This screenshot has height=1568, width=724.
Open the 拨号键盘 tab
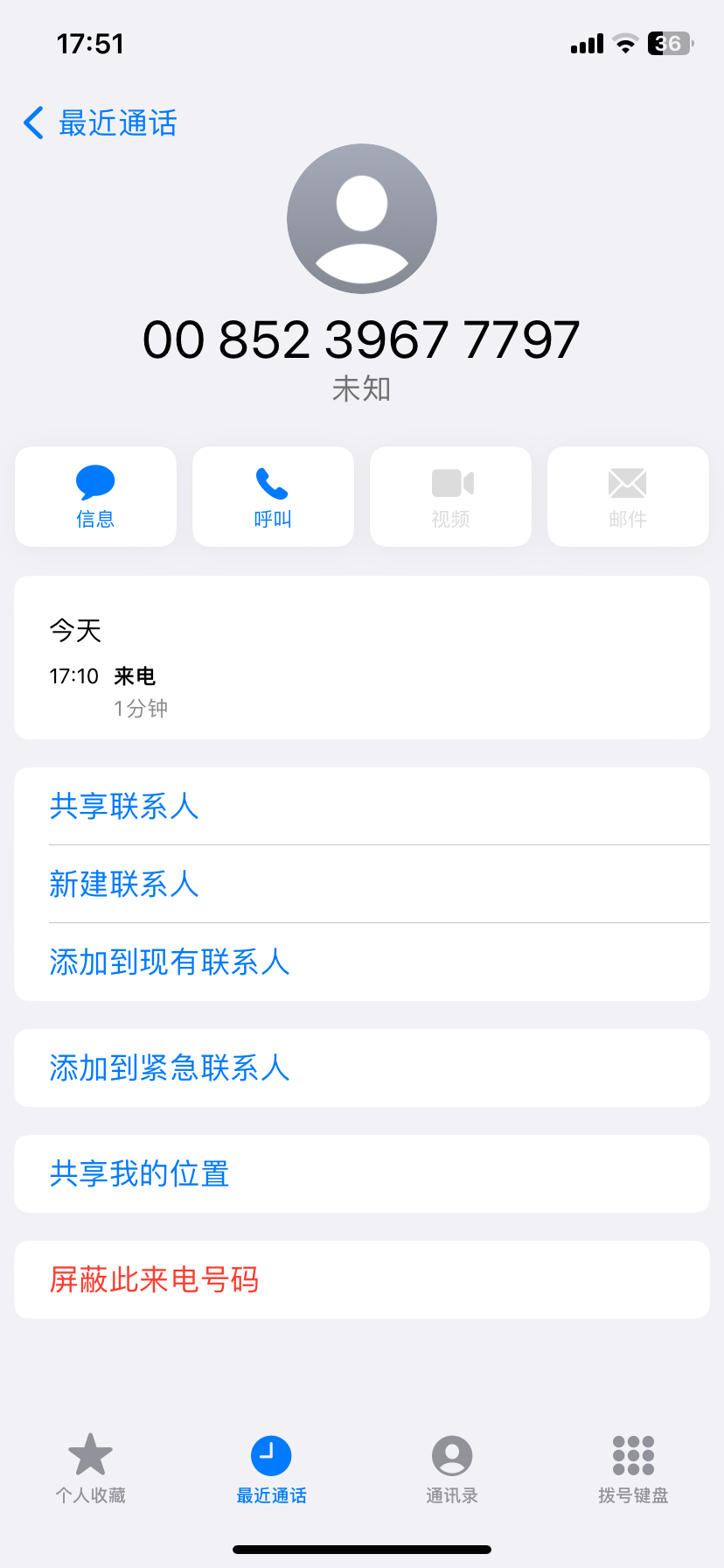[633, 1469]
